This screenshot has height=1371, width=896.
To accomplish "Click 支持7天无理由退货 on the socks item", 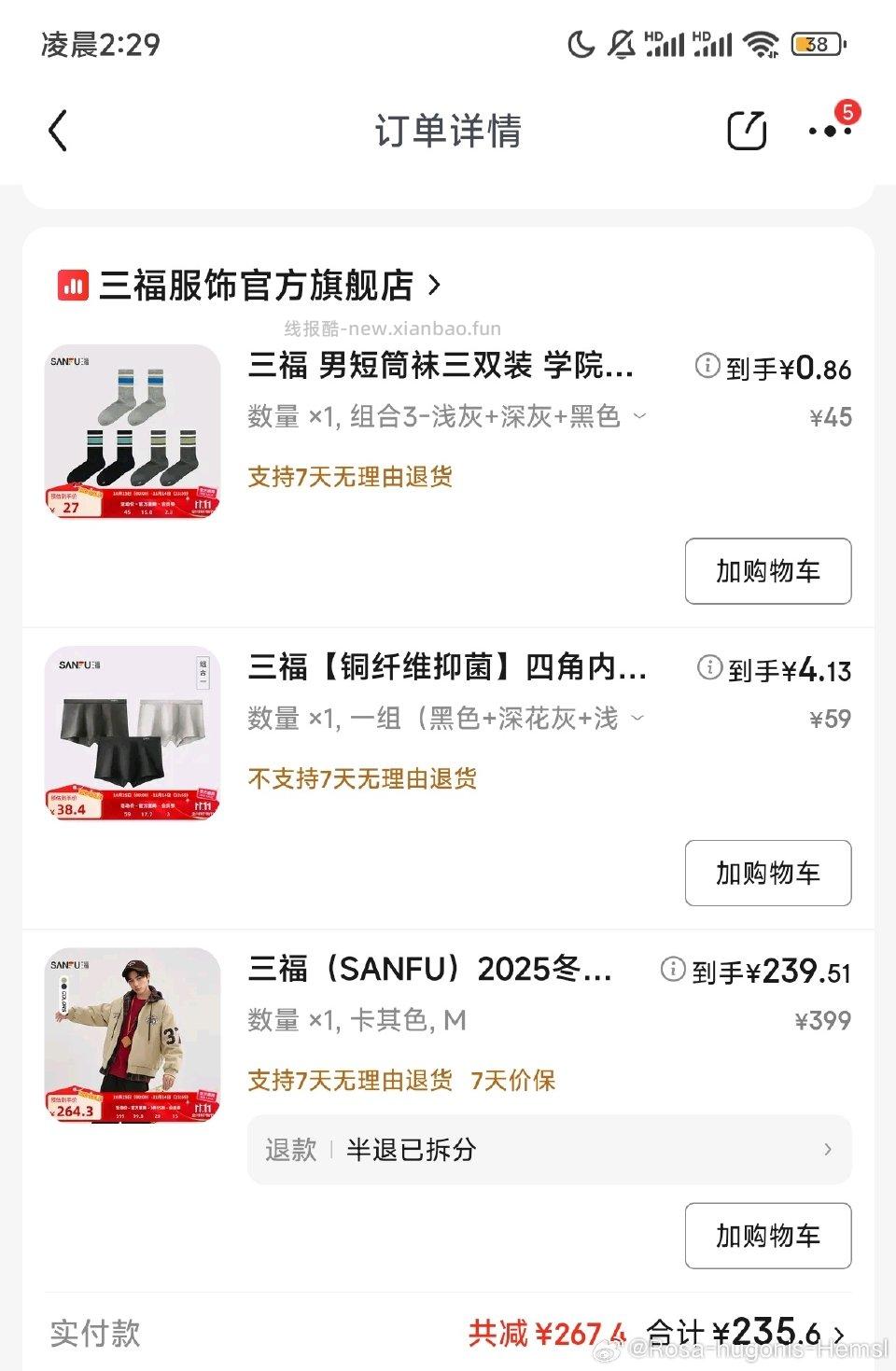I will tap(349, 477).
